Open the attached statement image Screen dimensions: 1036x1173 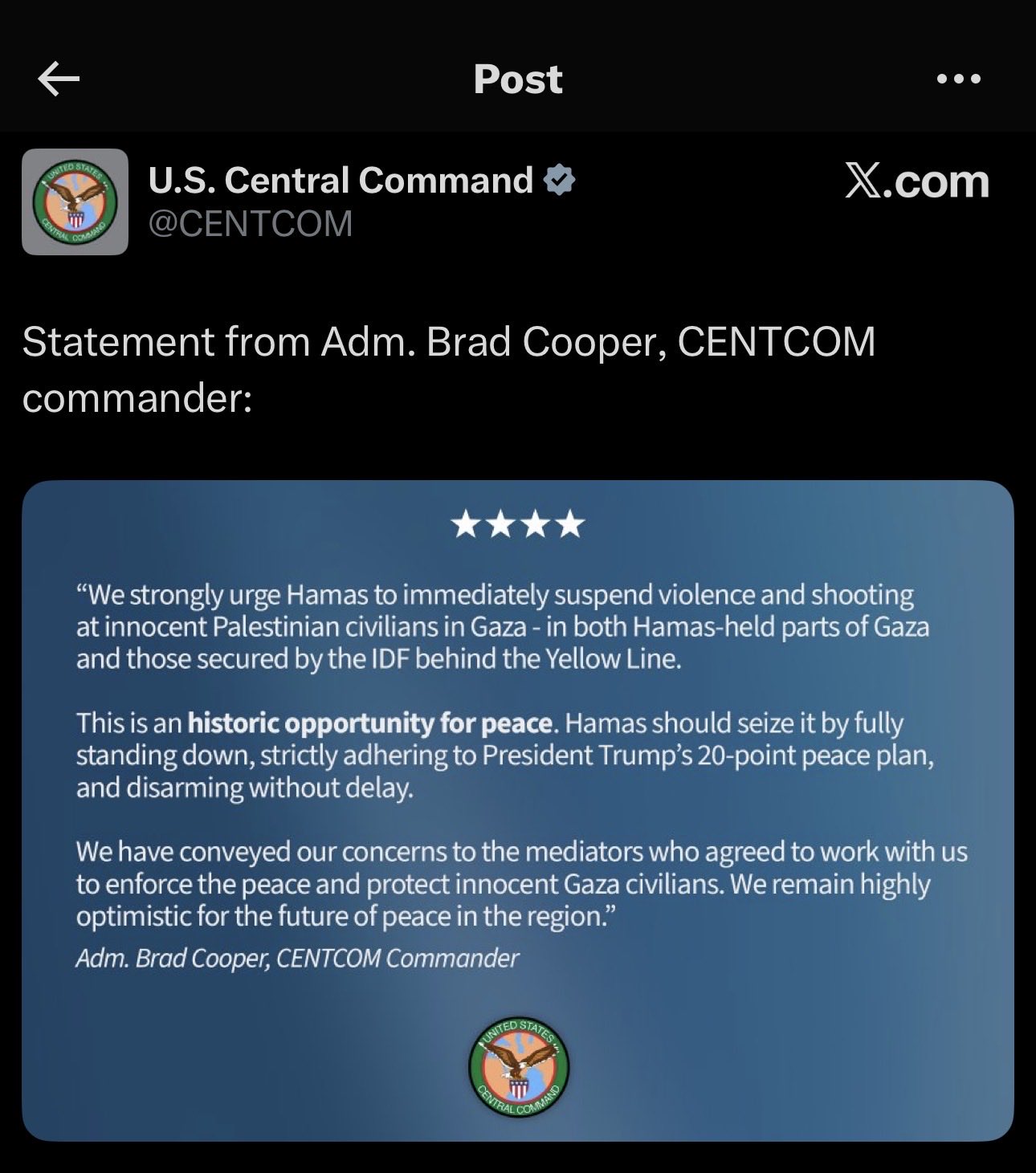(517, 809)
